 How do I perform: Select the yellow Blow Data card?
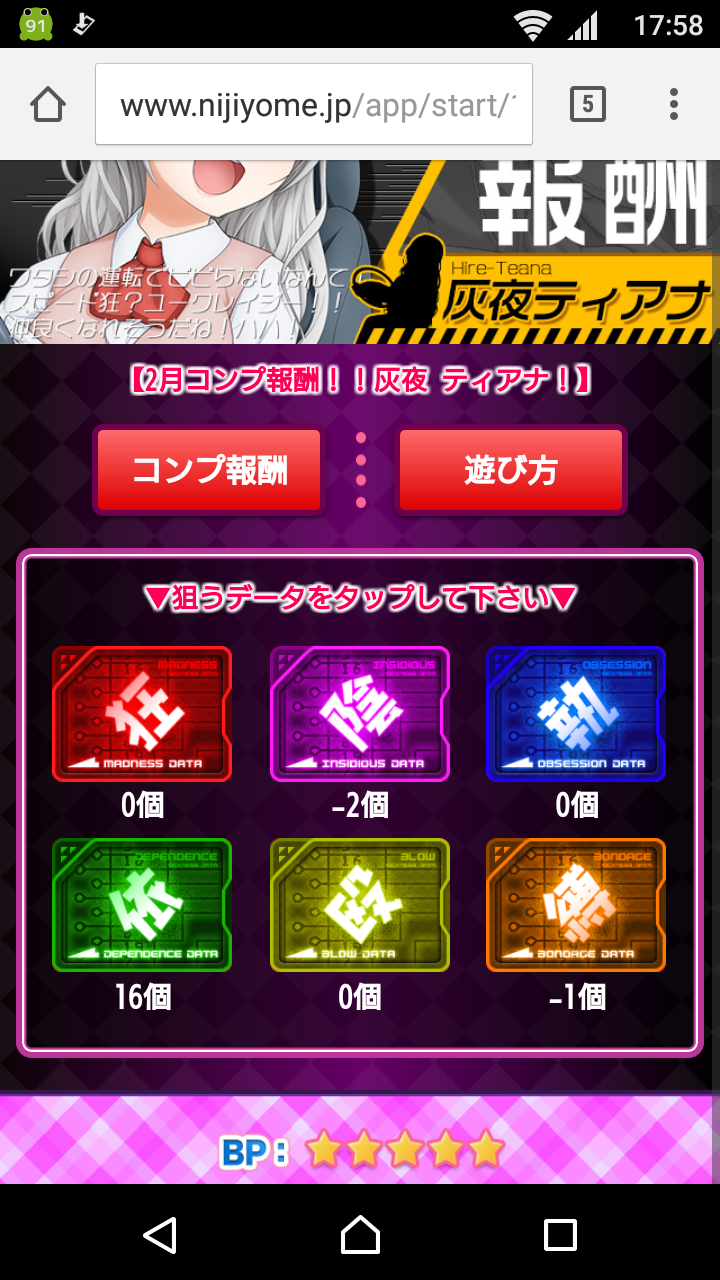click(360, 905)
